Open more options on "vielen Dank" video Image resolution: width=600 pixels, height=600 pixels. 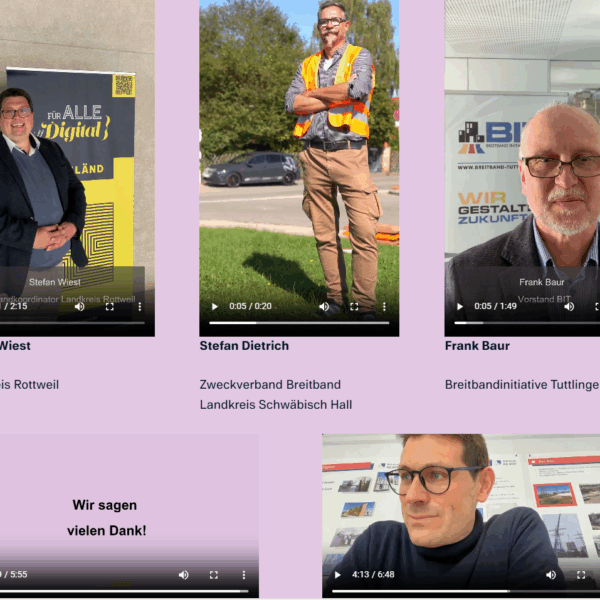243,575
